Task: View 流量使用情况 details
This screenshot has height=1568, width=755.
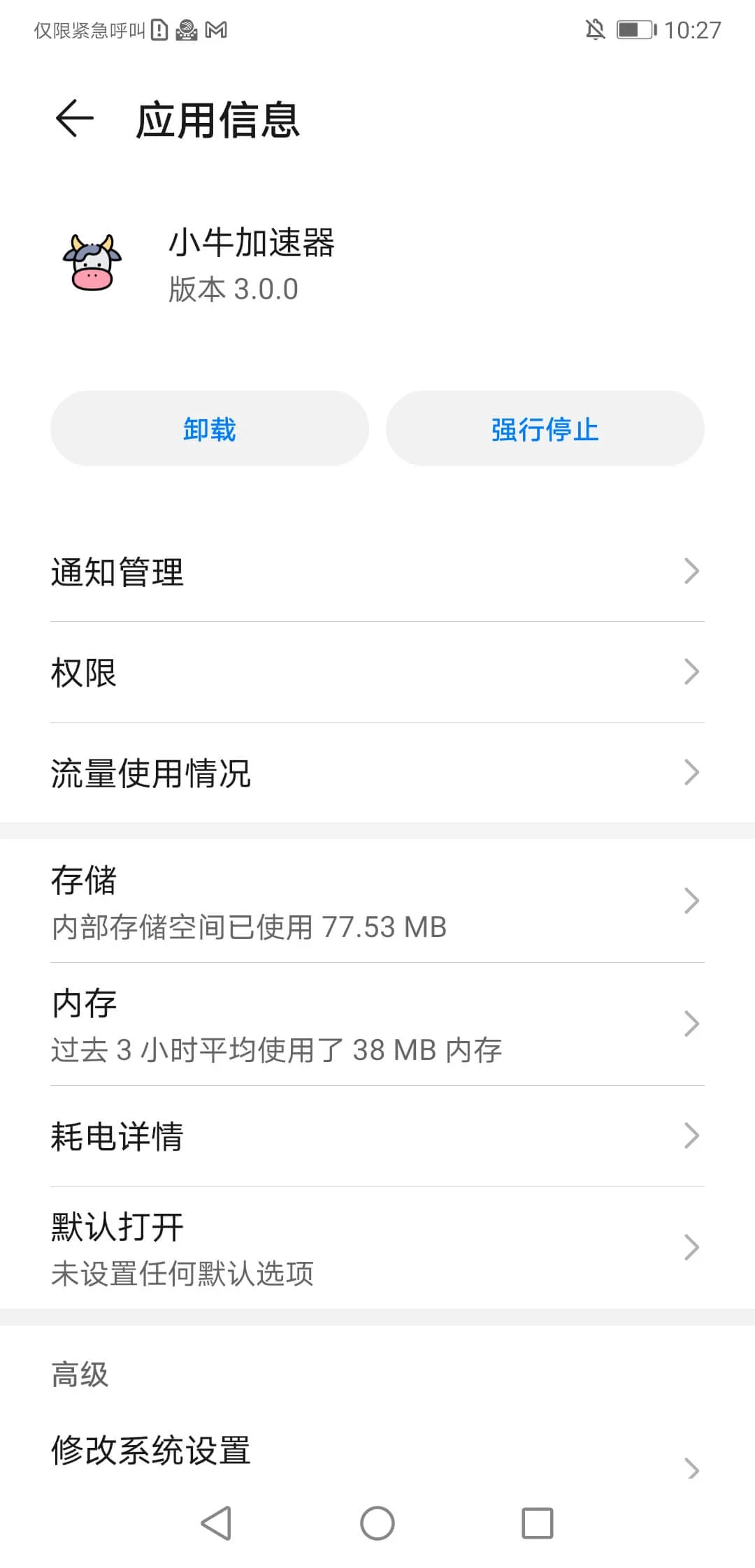Action: tap(377, 773)
